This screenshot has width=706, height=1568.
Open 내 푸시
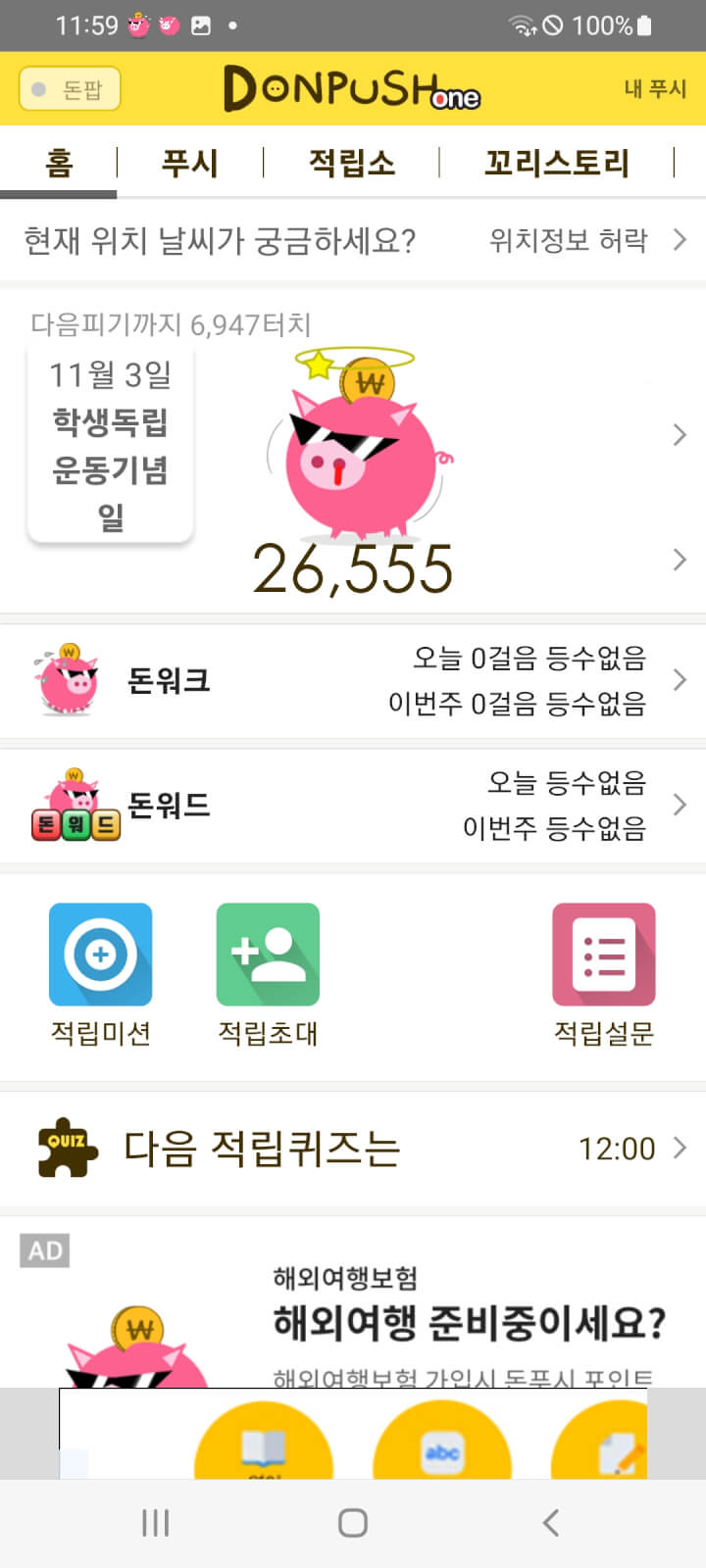click(654, 89)
